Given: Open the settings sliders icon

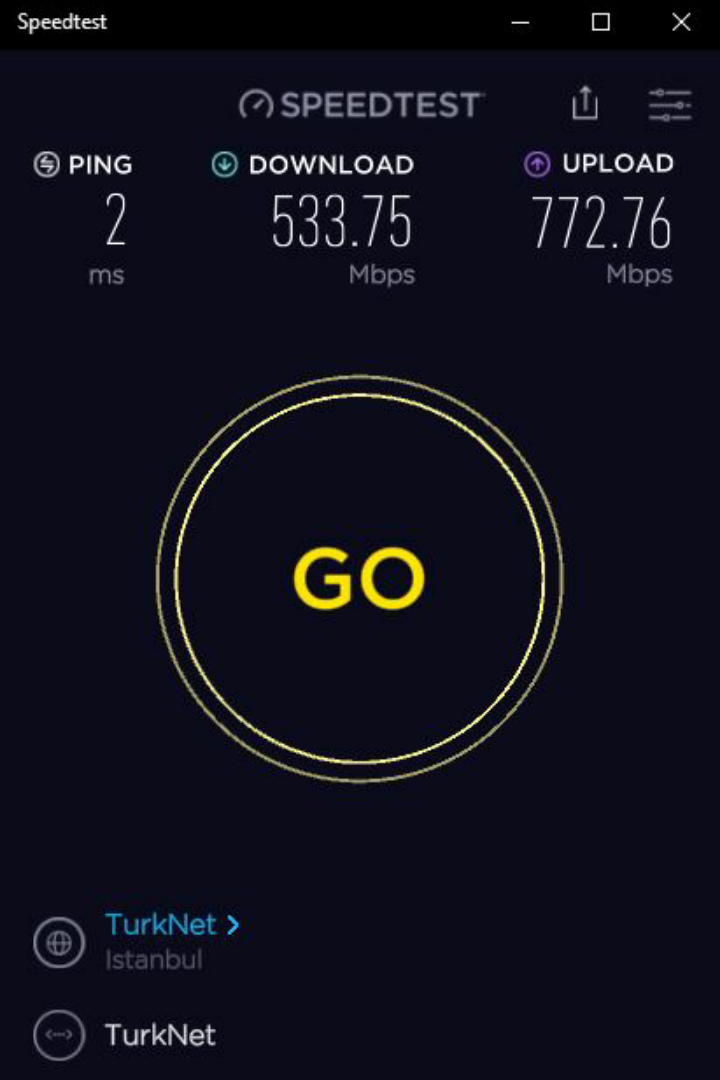Looking at the screenshot, I should click(x=669, y=104).
